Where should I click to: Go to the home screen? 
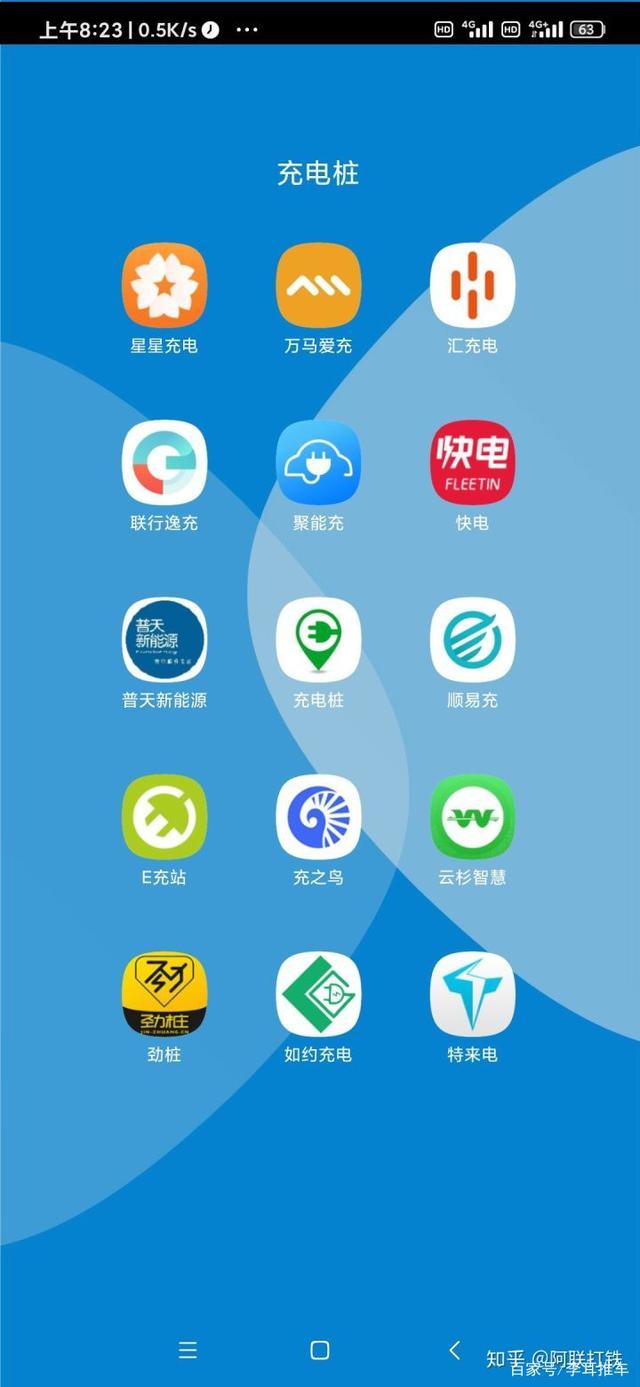tap(320, 1350)
